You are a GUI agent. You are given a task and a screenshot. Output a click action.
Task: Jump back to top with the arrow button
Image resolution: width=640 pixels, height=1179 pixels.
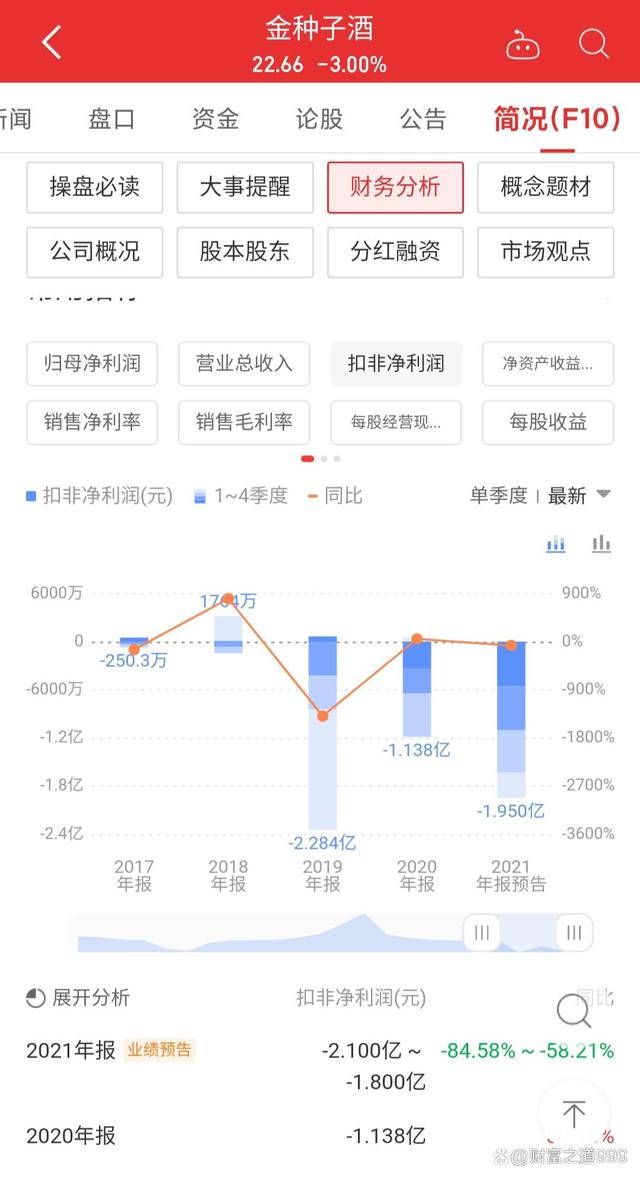[573, 1115]
